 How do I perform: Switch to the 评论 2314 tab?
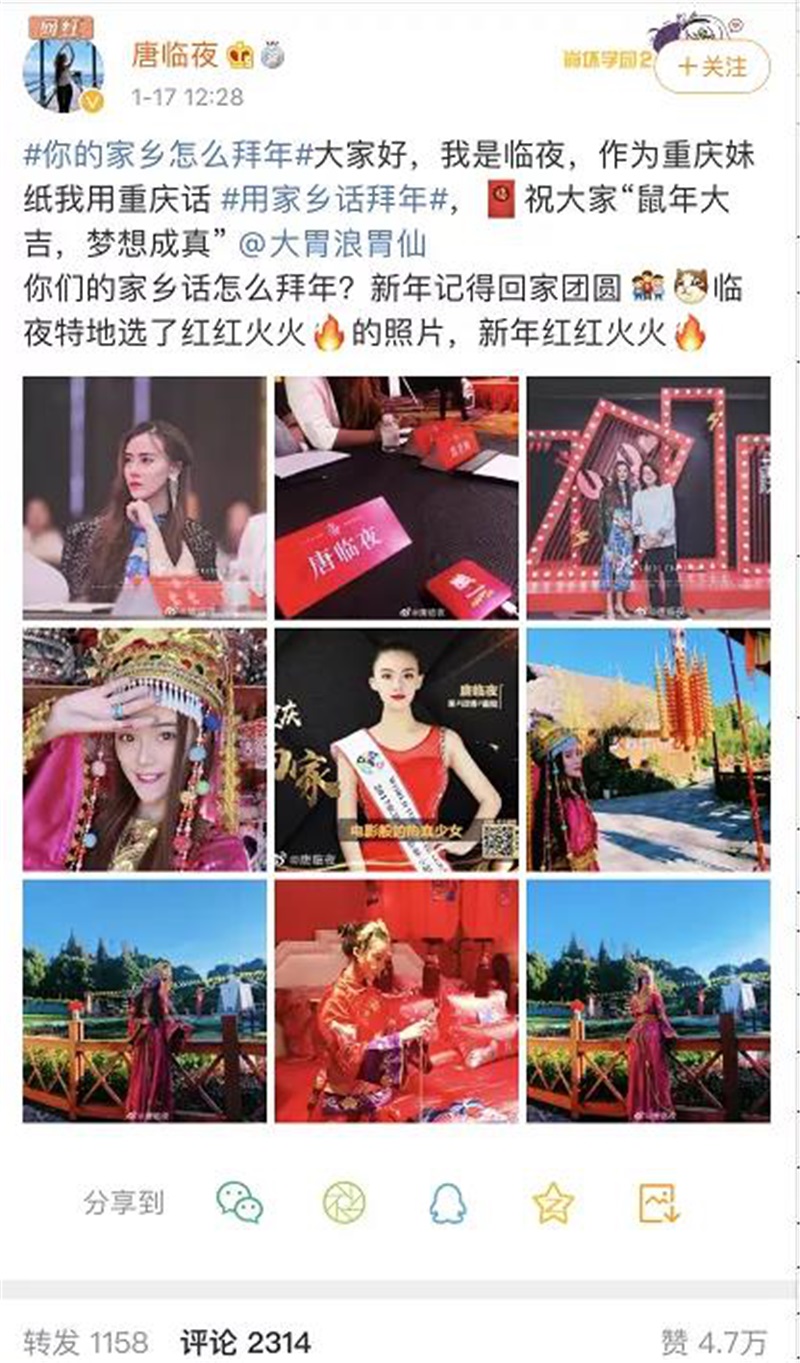click(245, 1341)
